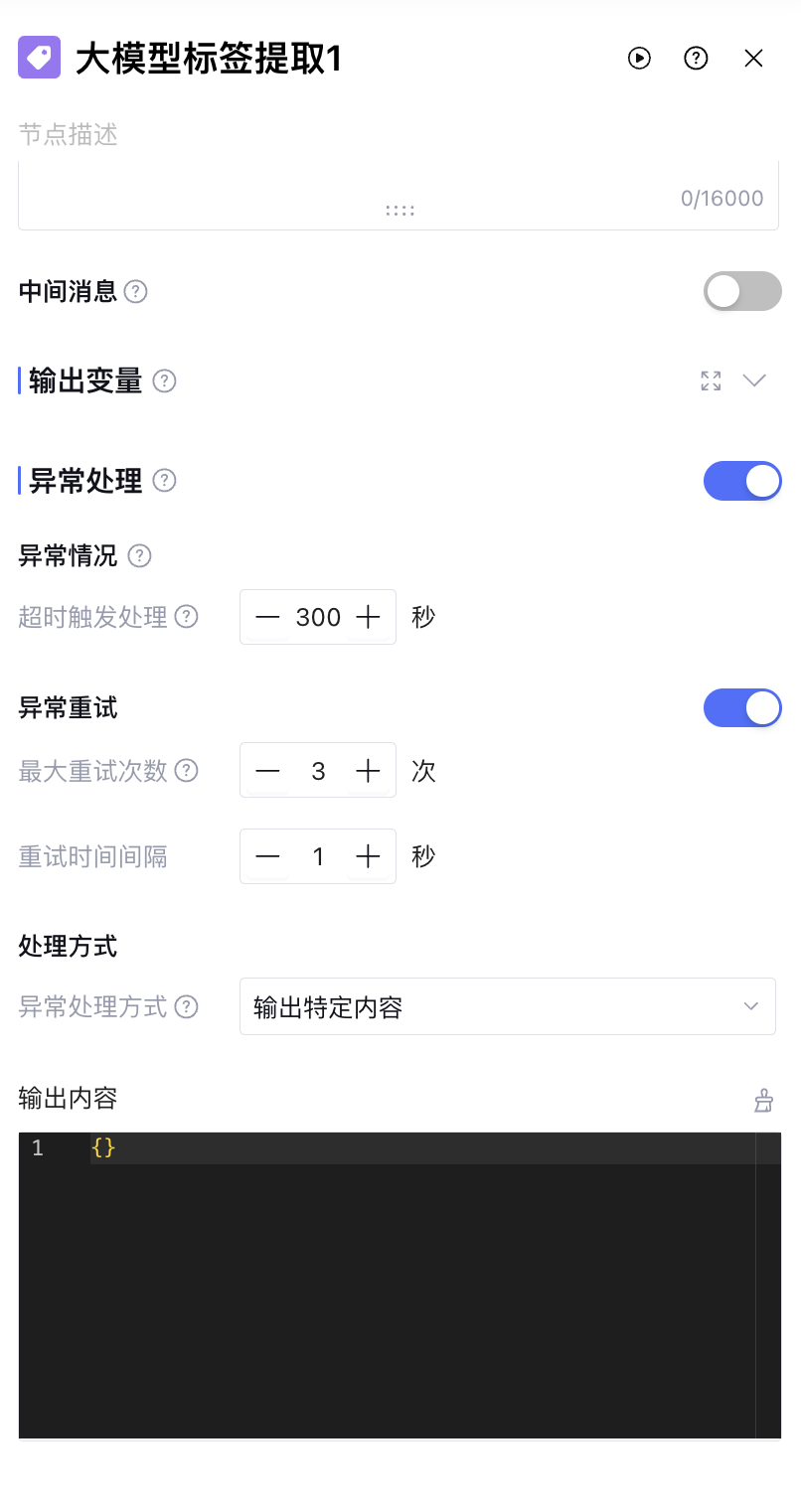Disable the 异常重试 switch
The width and height of the screenshot is (801, 1512).
(741, 708)
